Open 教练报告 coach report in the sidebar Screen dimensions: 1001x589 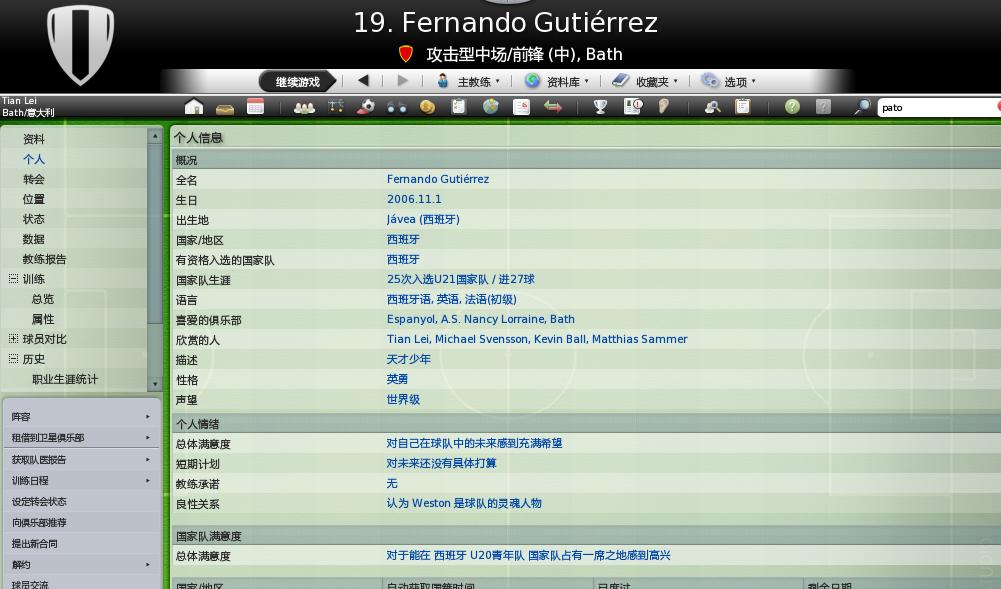pyautogui.click(x=45, y=259)
